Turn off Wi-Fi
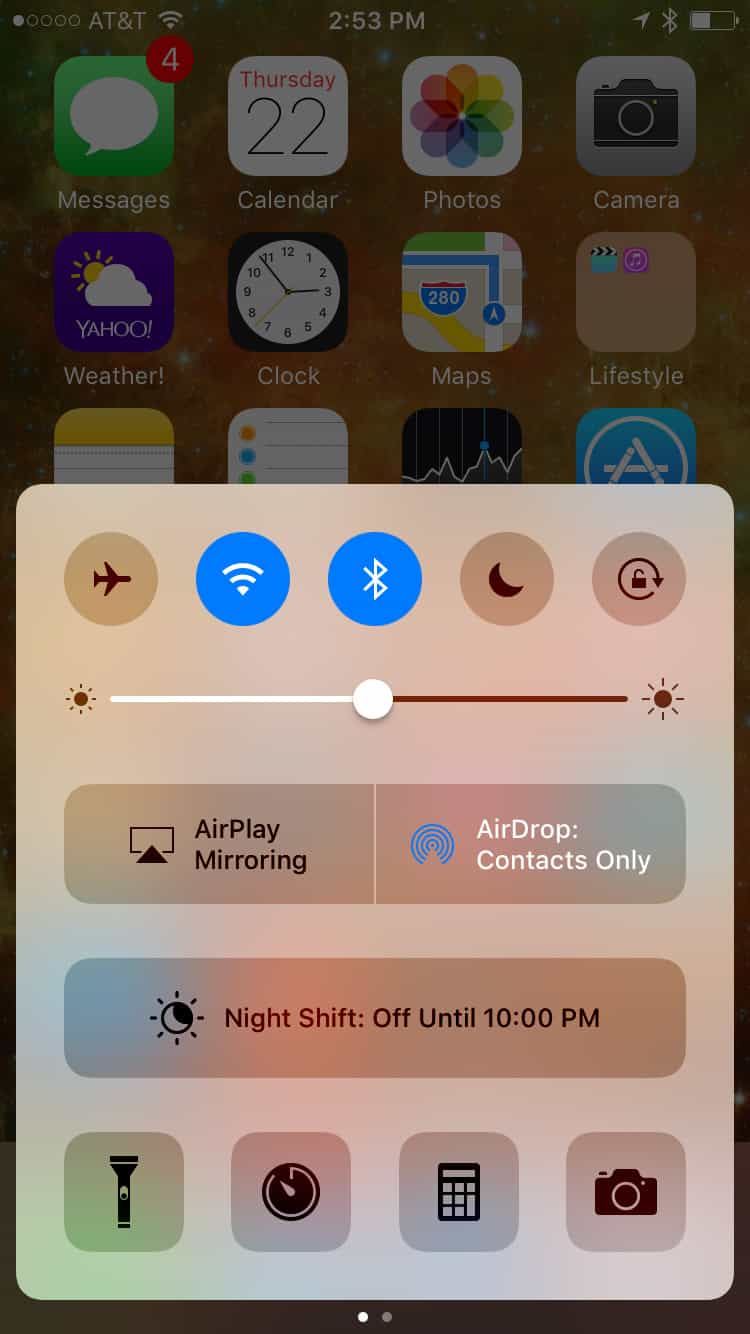The image size is (750, 1334). [243, 579]
